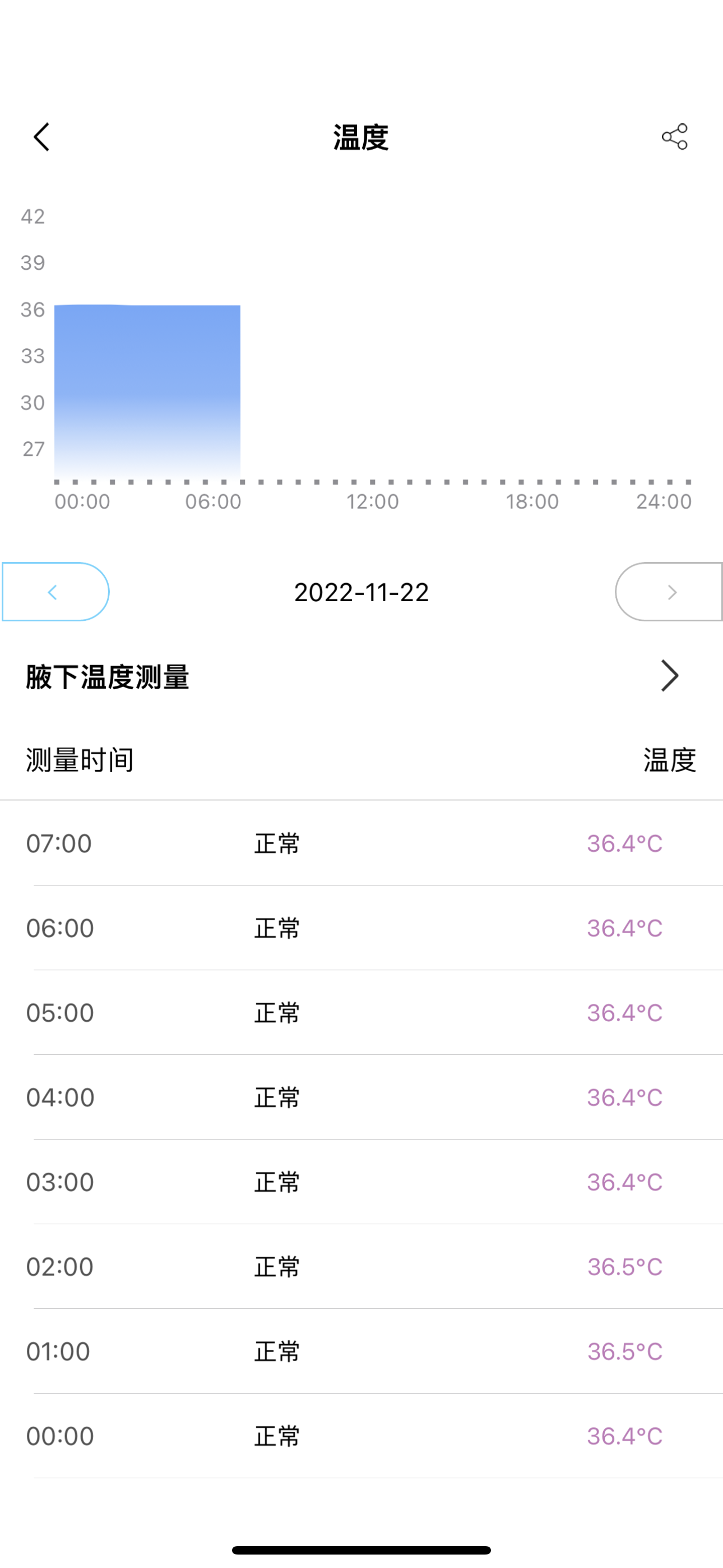Tap the 24:00 label on chart axis
Viewport: 723px width, 1568px height.
[x=662, y=501]
